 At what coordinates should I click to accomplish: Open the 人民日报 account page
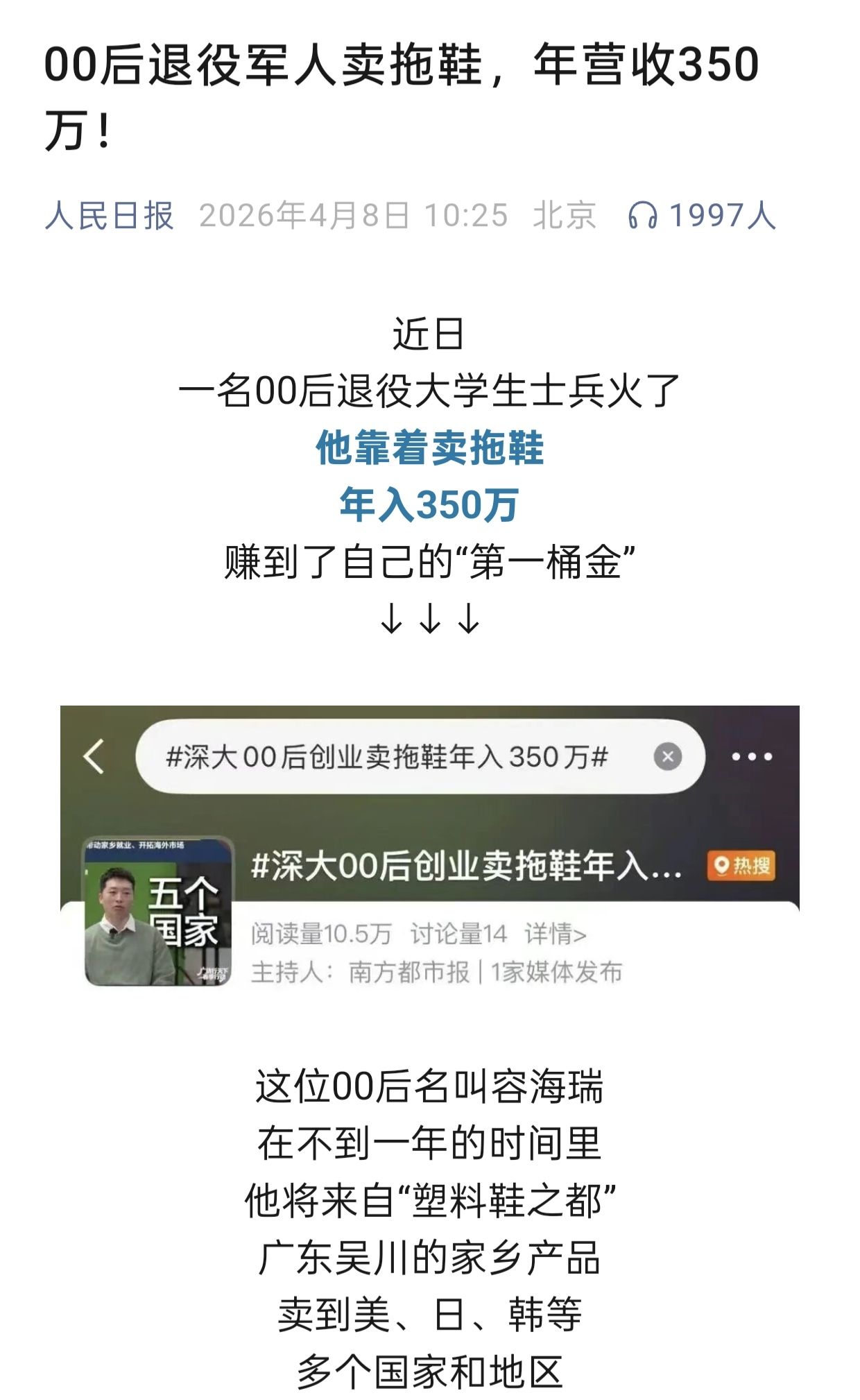109,216
